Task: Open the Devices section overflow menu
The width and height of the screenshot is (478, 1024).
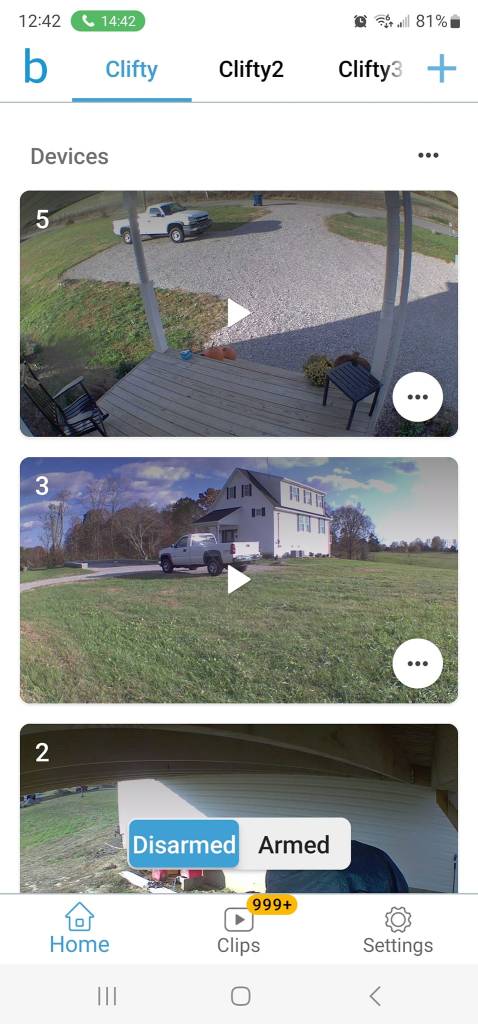Action: pos(428,155)
